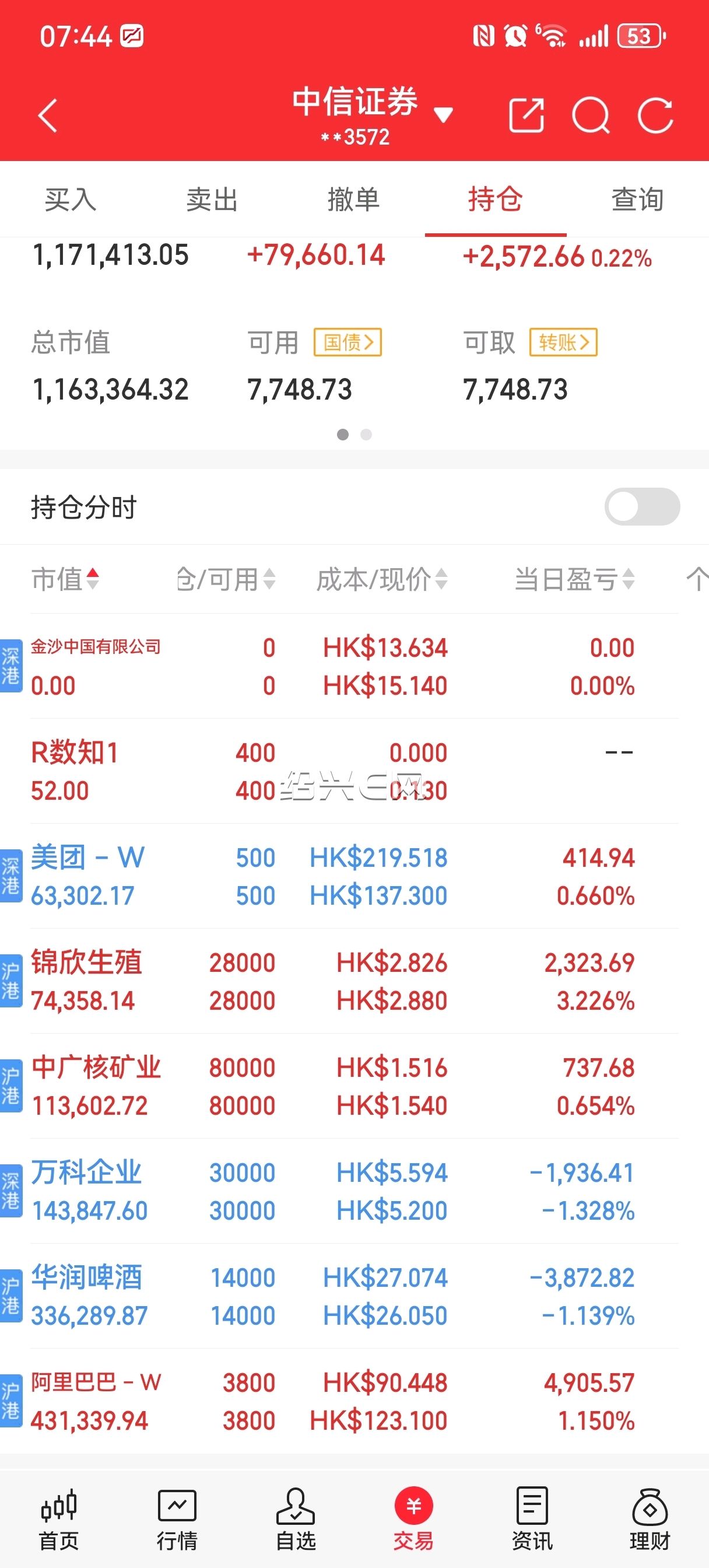
Task: Tap the share icon in the header
Action: 527,115
